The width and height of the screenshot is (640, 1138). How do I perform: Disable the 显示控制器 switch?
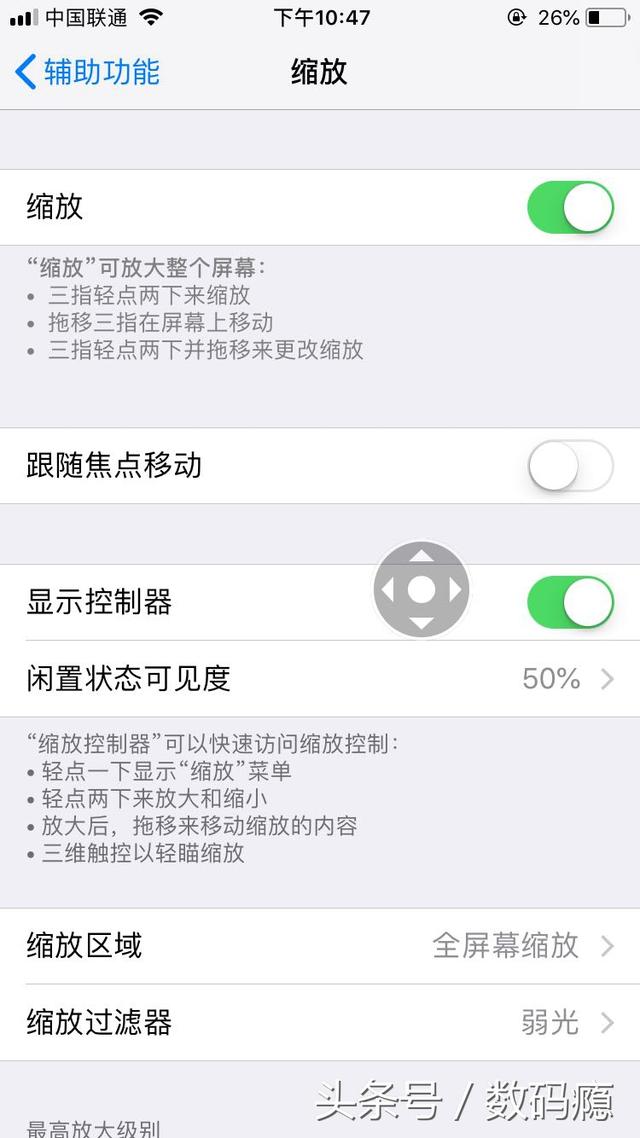[x=570, y=602]
